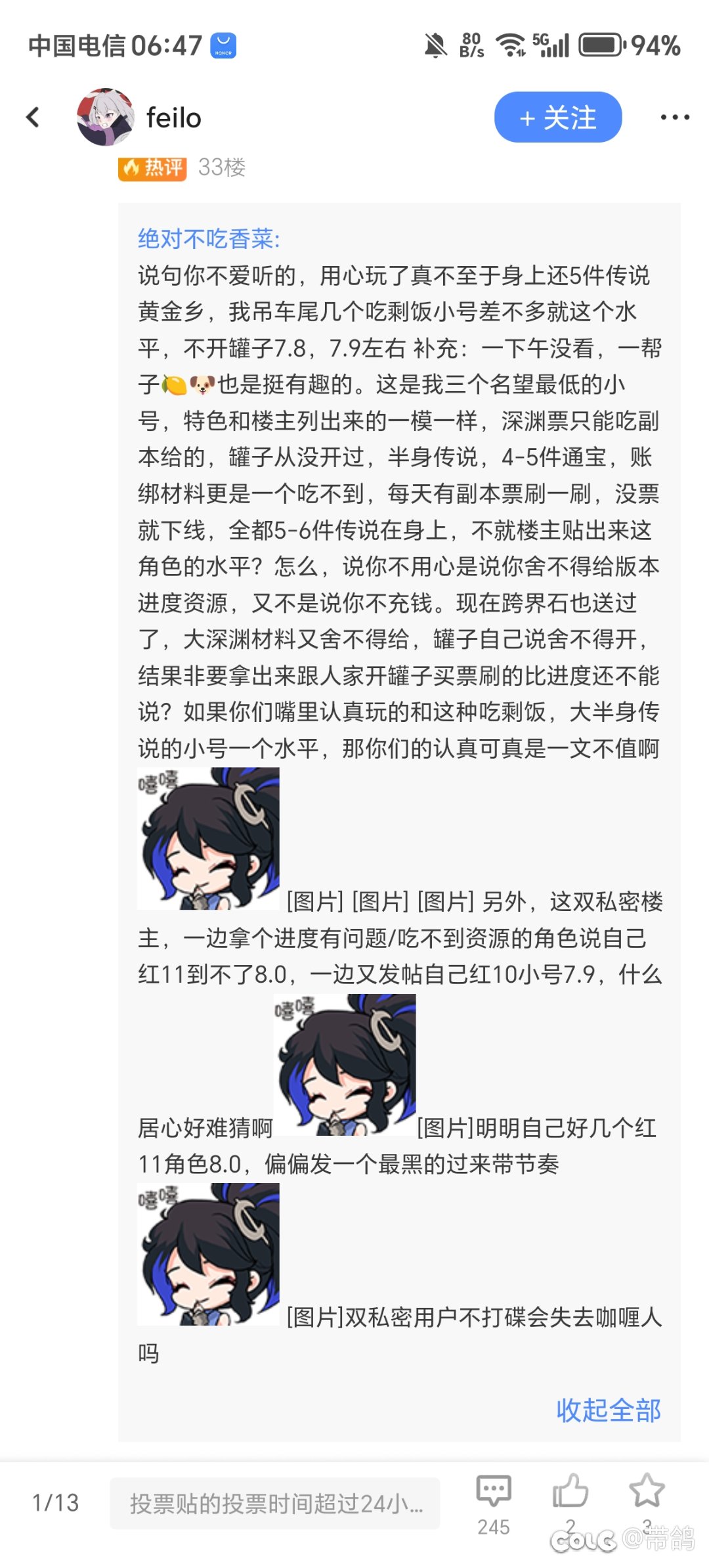Favorite the post with star icon
The height and width of the screenshot is (1568, 709).
(x=647, y=1491)
